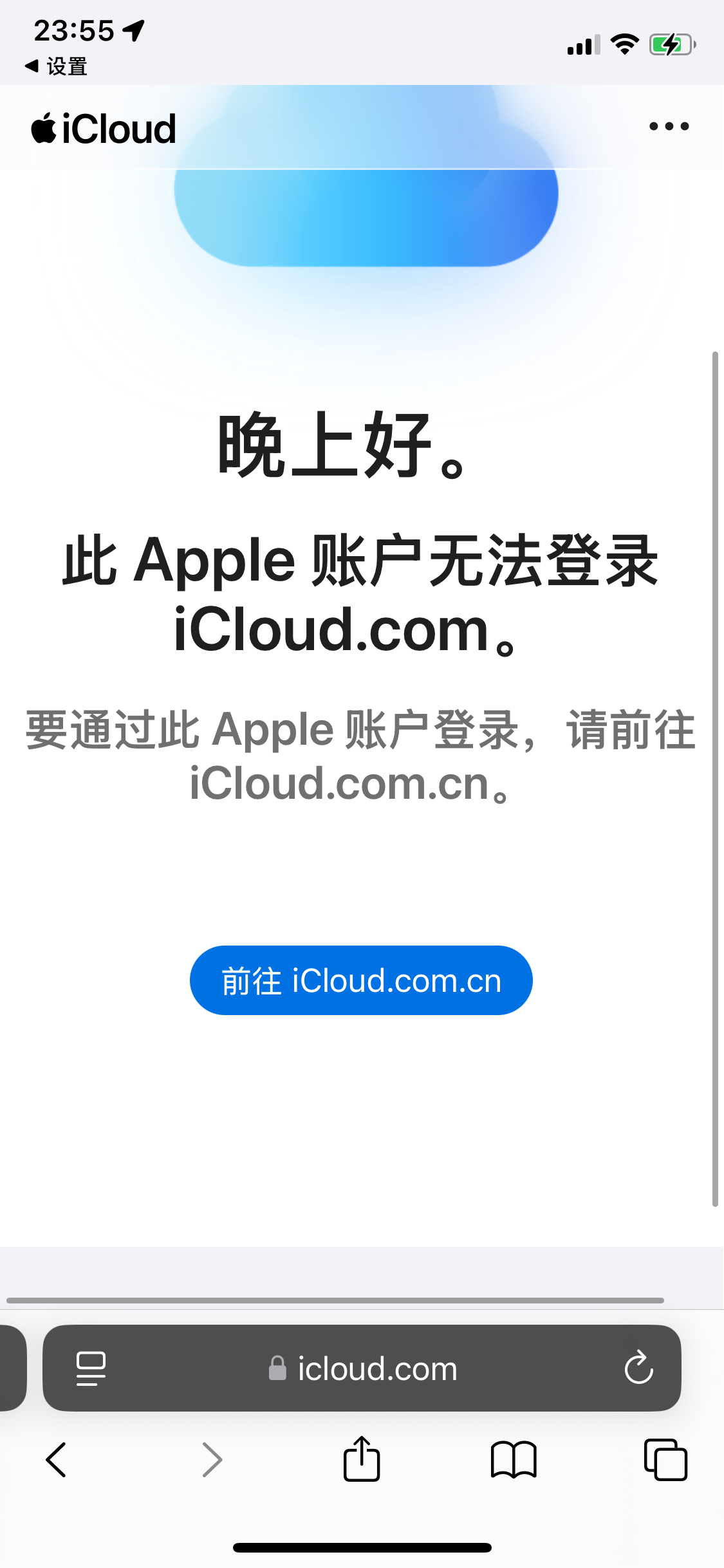The image size is (724, 1568).
Task: Reload the current page
Action: [x=638, y=1368]
